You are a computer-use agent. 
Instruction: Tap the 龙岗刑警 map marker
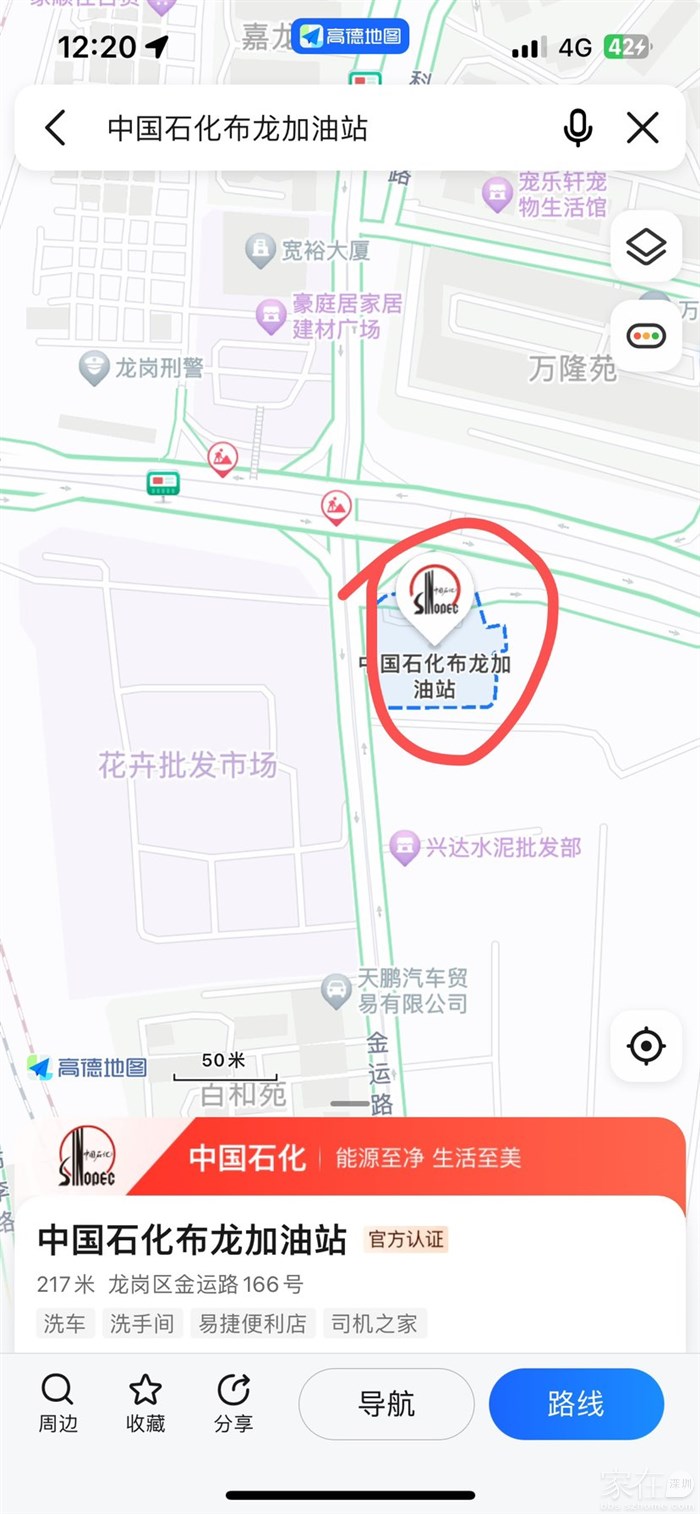pyautogui.click(x=94, y=368)
